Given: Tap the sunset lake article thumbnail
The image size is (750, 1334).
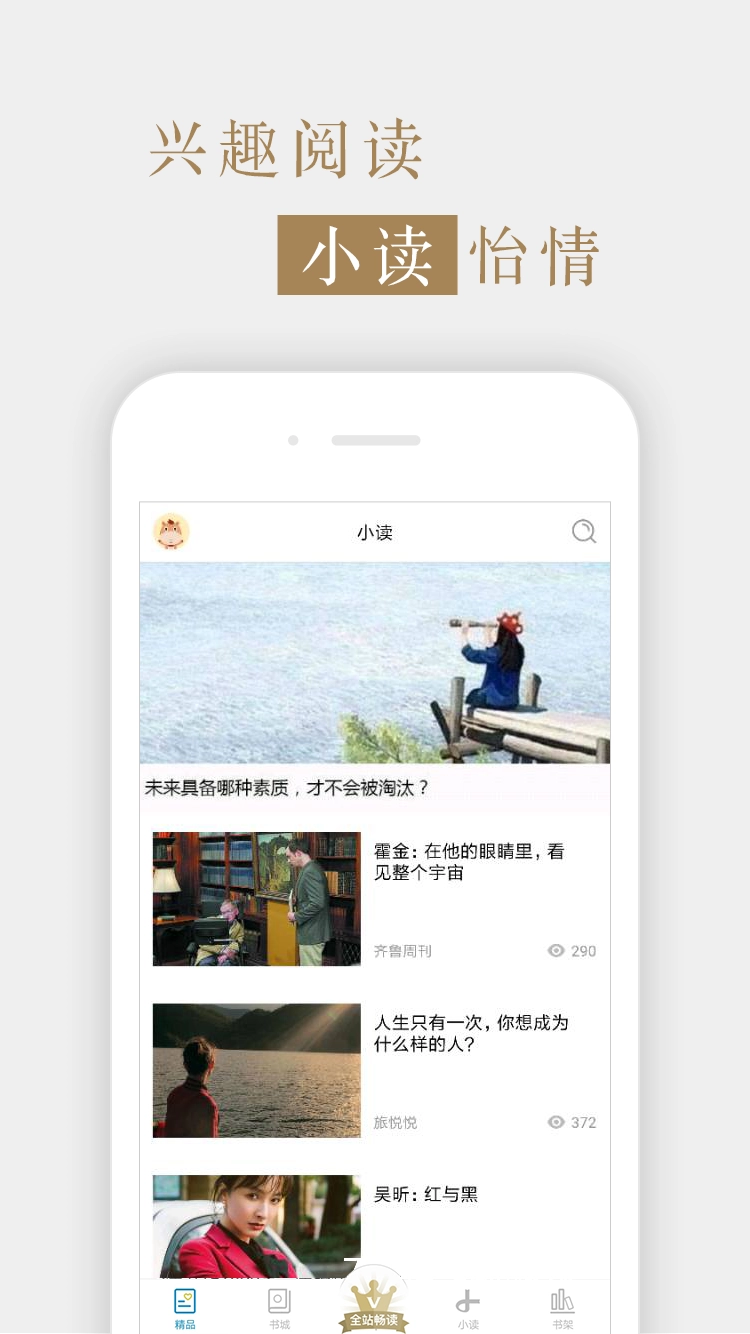Looking at the screenshot, I should coord(256,1070).
